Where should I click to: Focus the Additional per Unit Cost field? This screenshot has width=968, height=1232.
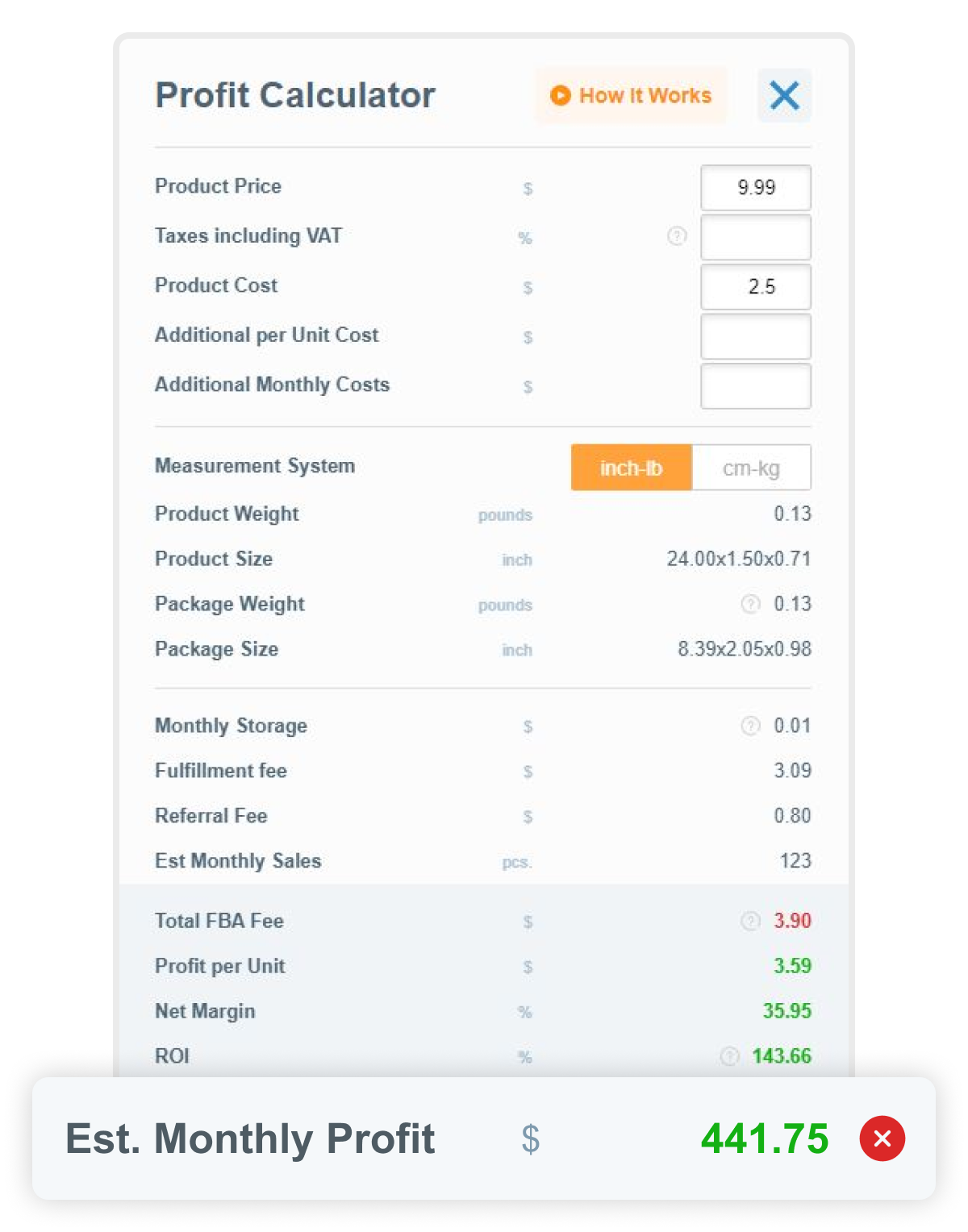coord(755,337)
